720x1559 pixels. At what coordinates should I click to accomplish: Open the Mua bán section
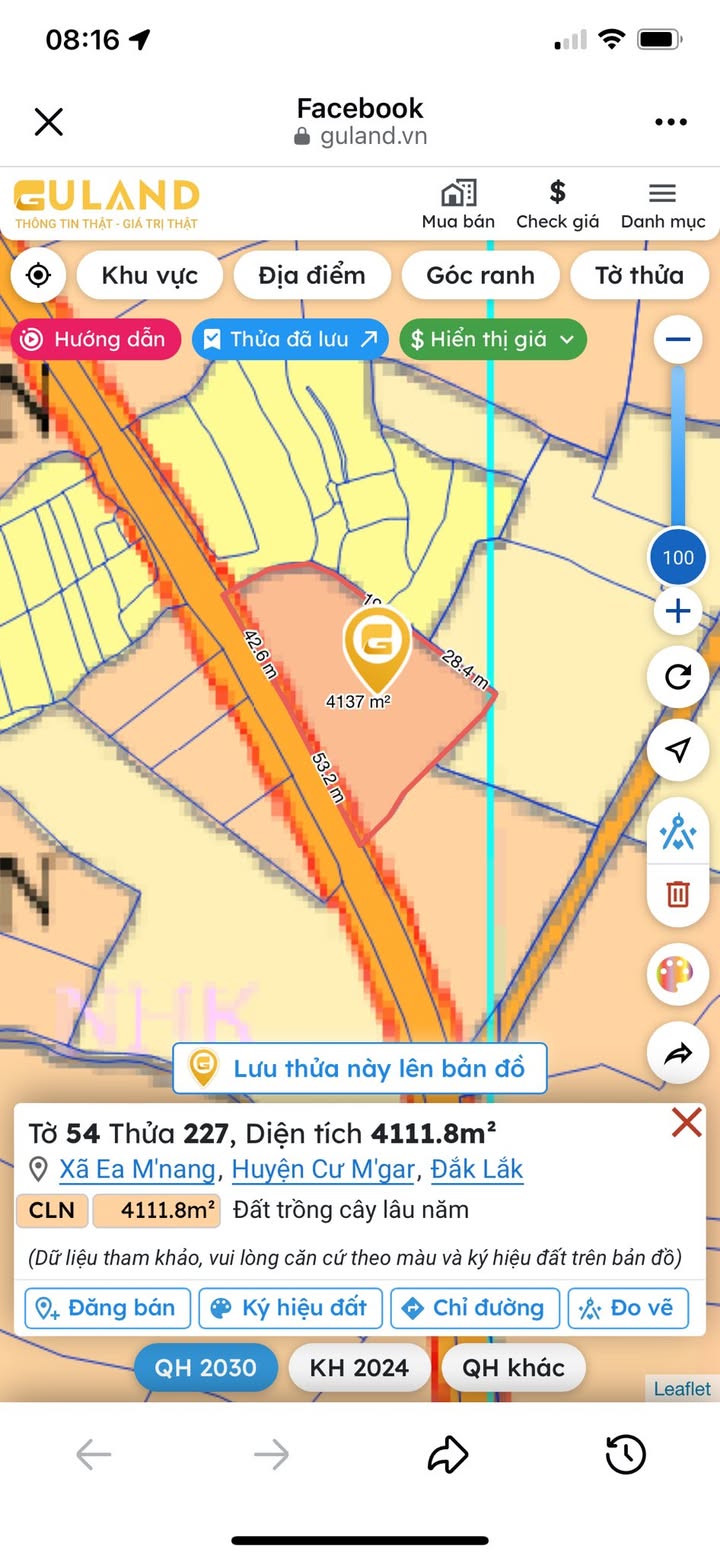coord(458,204)
